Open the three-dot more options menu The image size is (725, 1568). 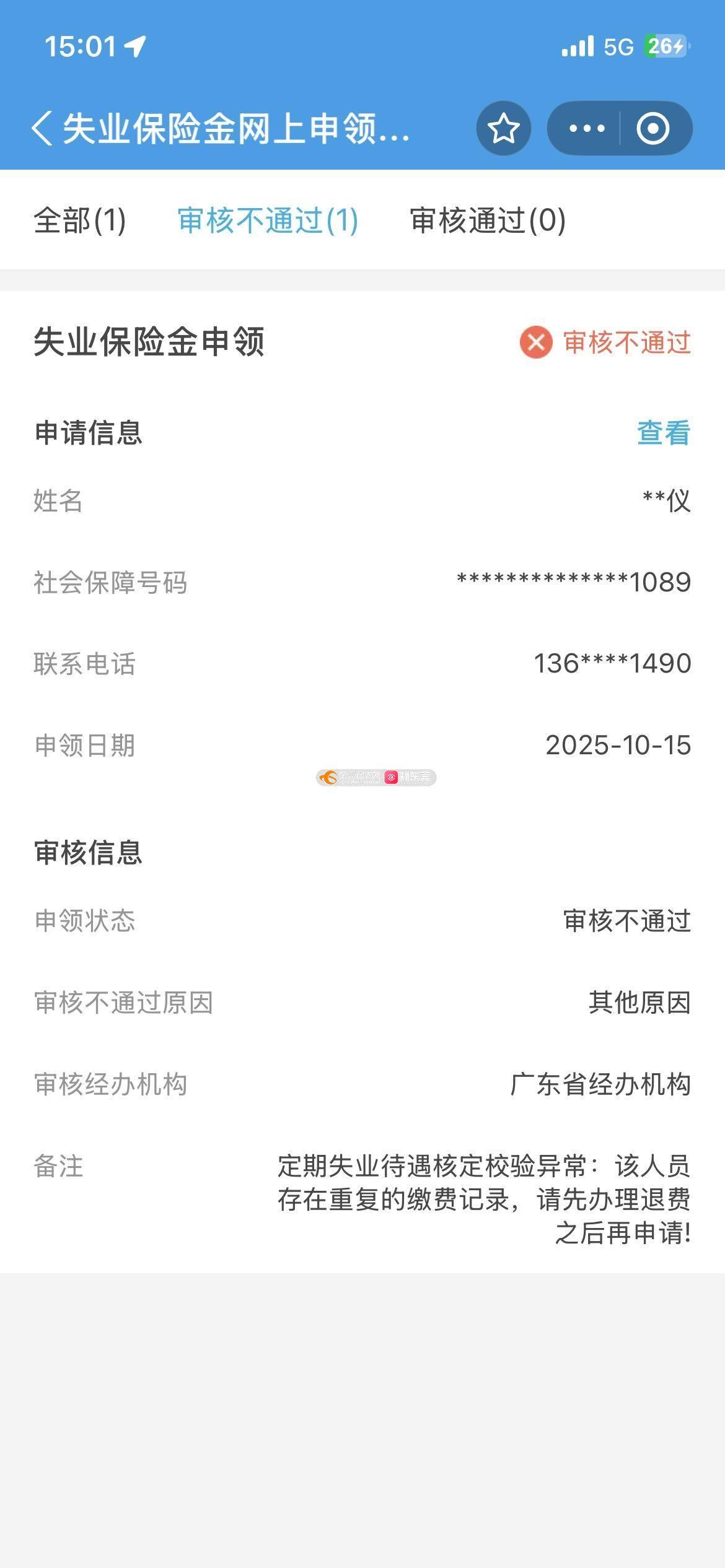(x=586, y=128)
